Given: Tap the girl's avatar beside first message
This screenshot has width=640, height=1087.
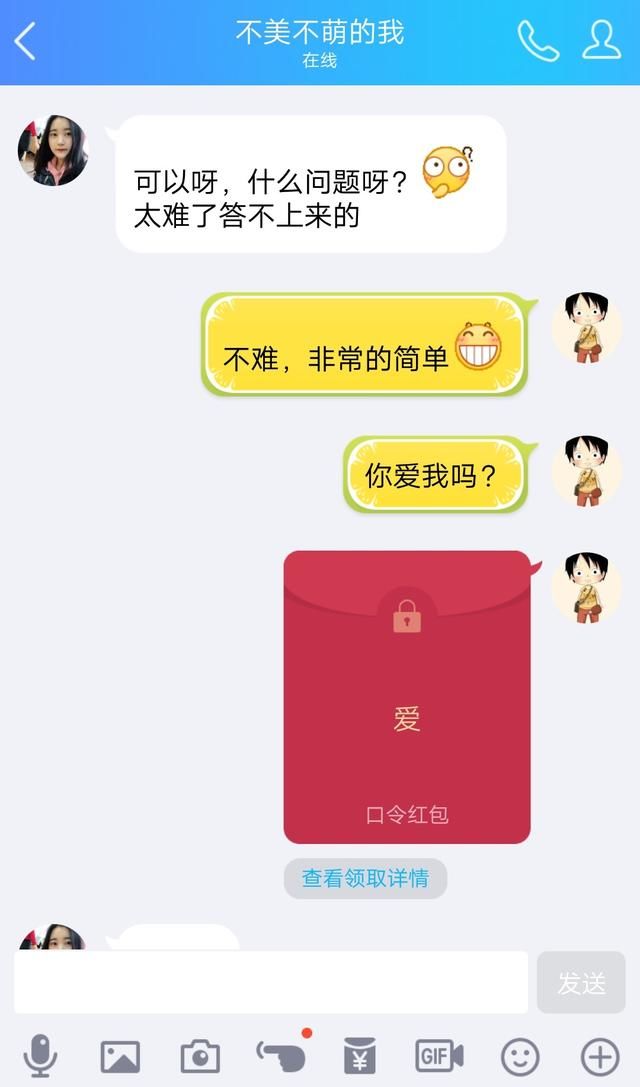Looking at the screenshot, I should click(x=53, y=151).
